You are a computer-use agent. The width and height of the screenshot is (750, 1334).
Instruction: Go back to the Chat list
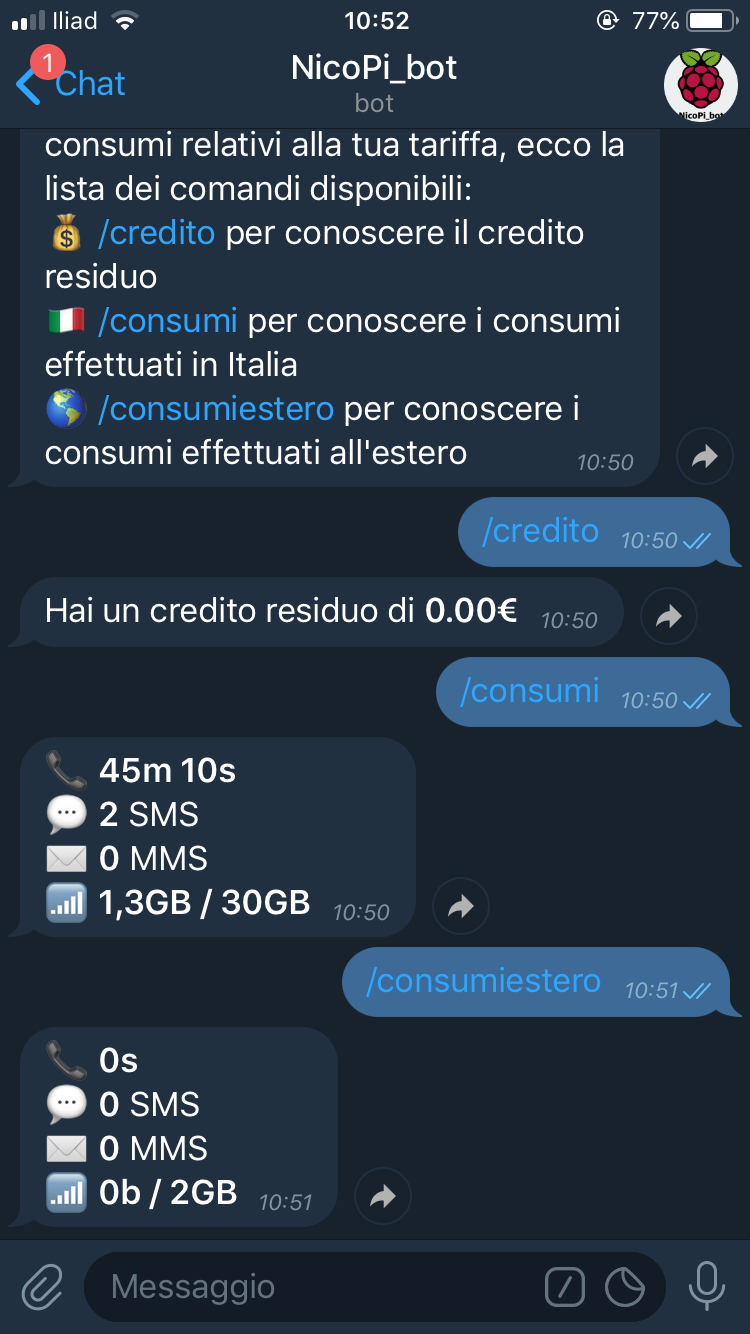pos(70,84)
